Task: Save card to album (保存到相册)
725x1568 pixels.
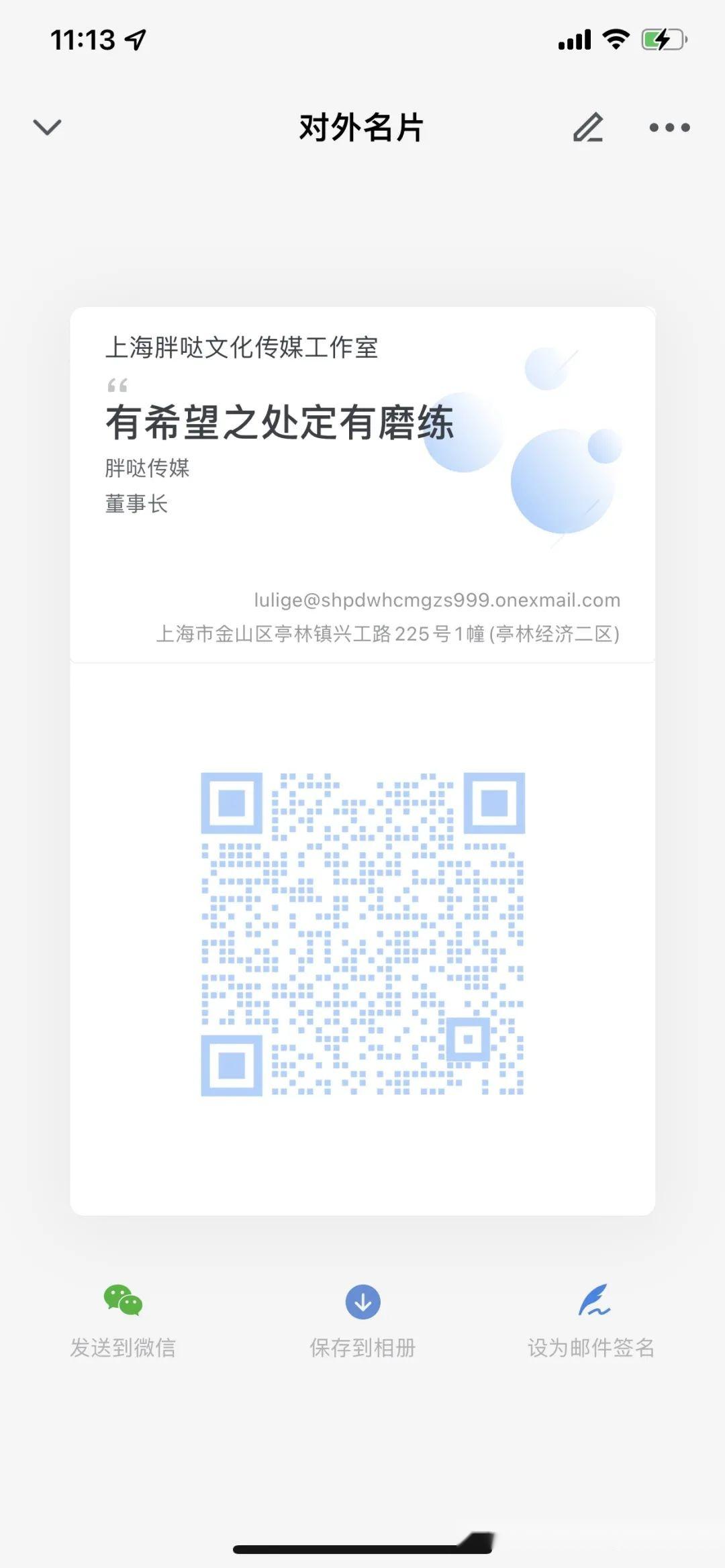Action: point(362,1319)
